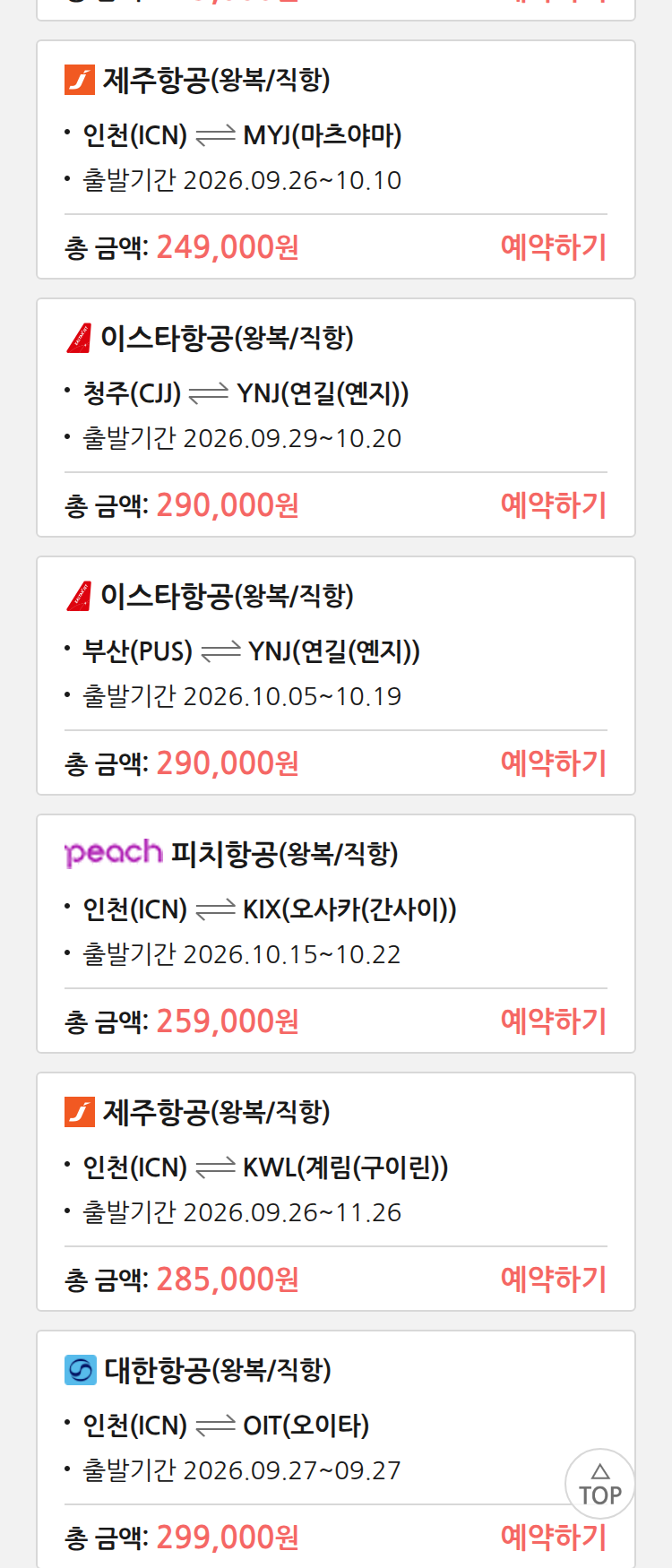This screenshot has width=672, height=1568.
Task: Book the Cheongju to YNJ Eastar flight
Action: 554,505
